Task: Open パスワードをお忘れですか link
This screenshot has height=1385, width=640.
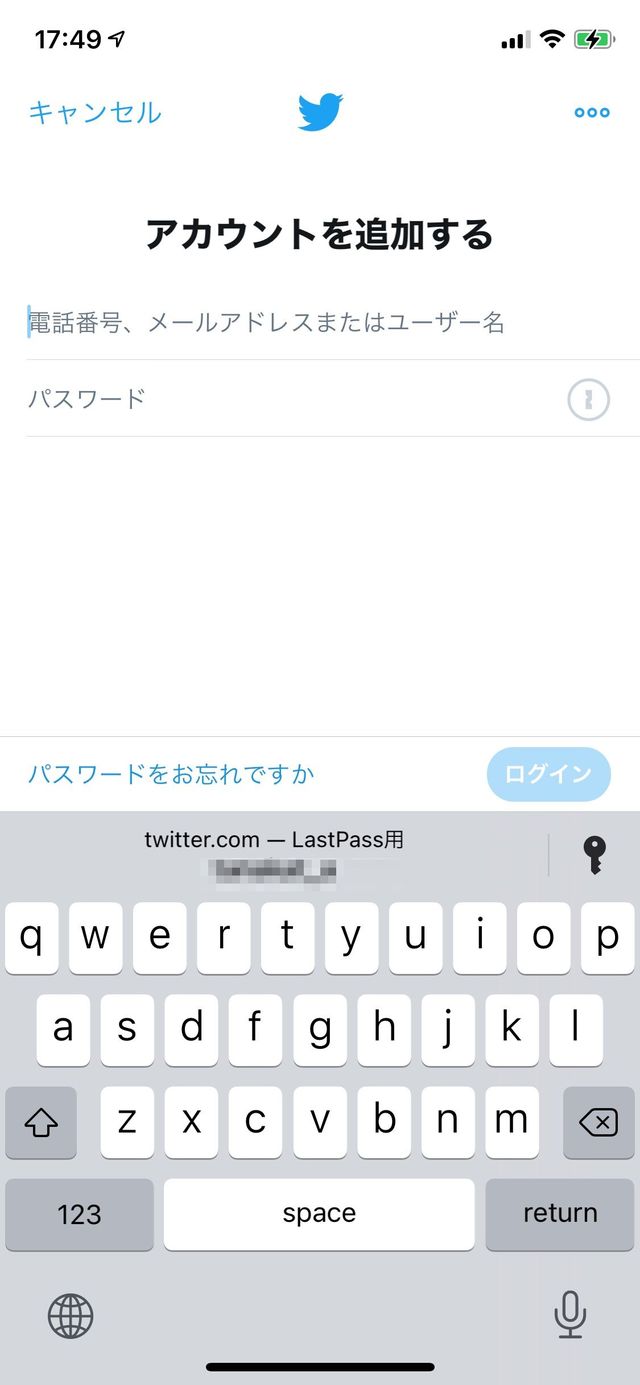Action: tap(171, 774)
